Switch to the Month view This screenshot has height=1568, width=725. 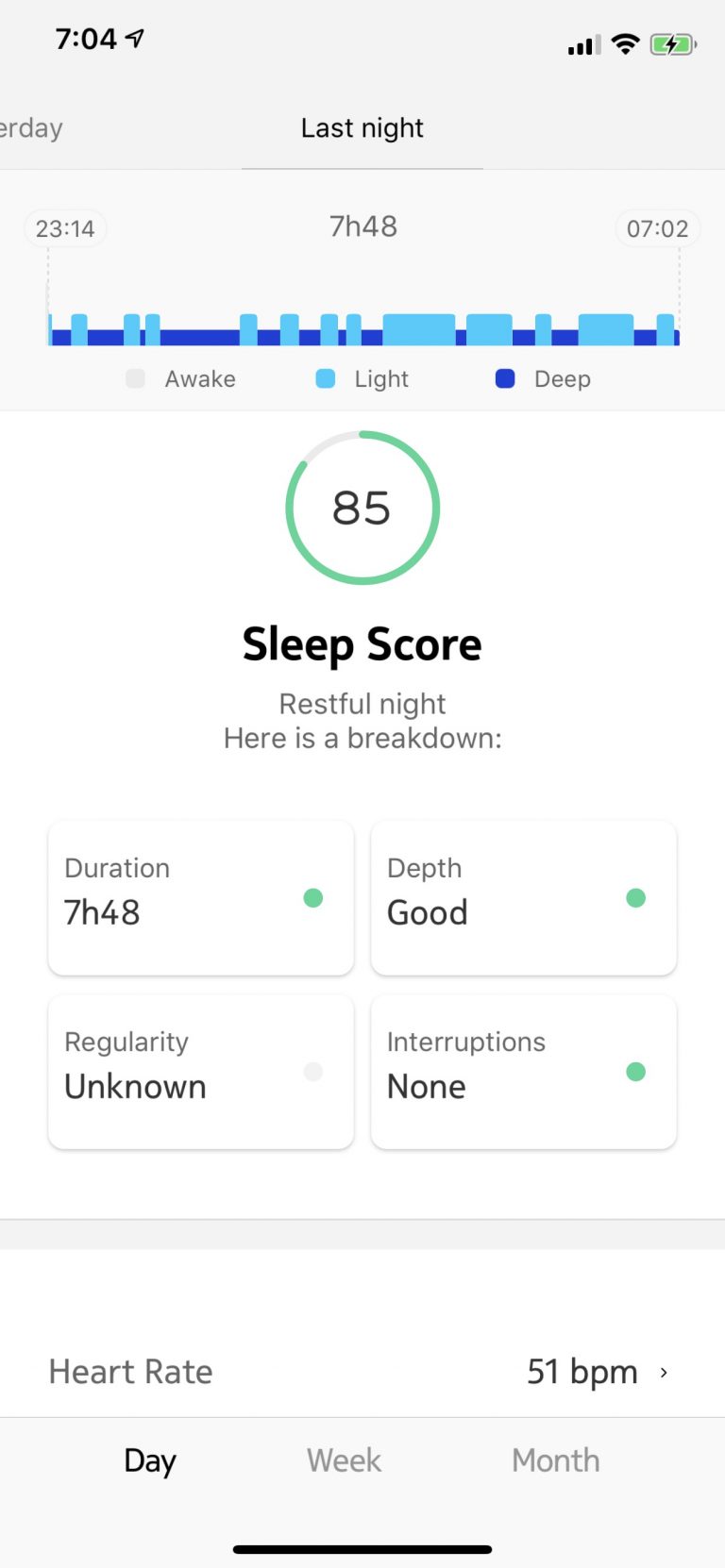click(555, 1460)
